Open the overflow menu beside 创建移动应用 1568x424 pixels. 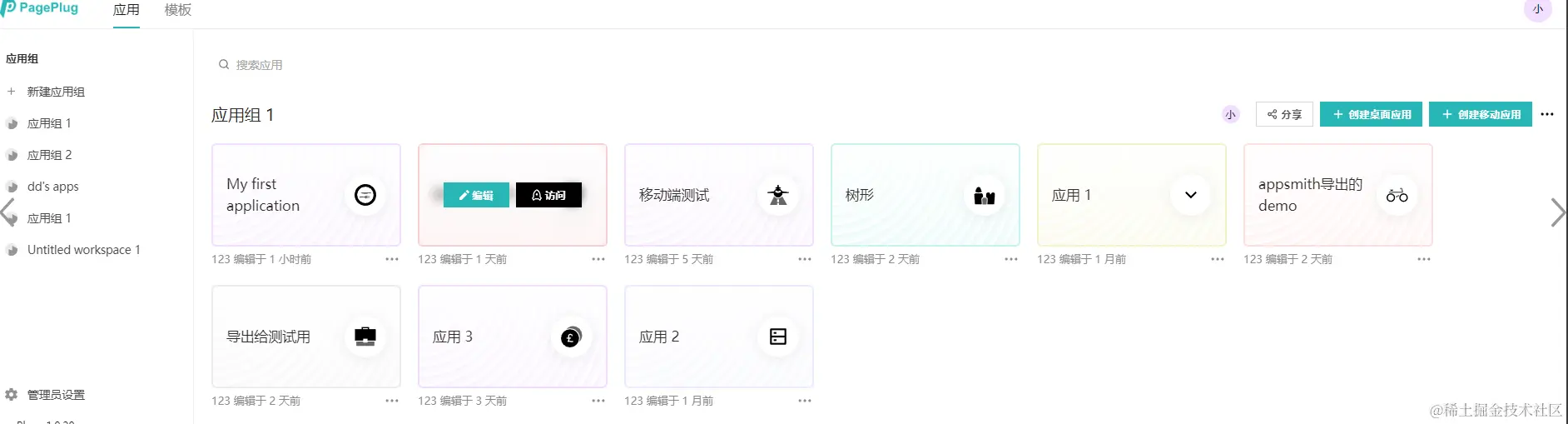1547,114
